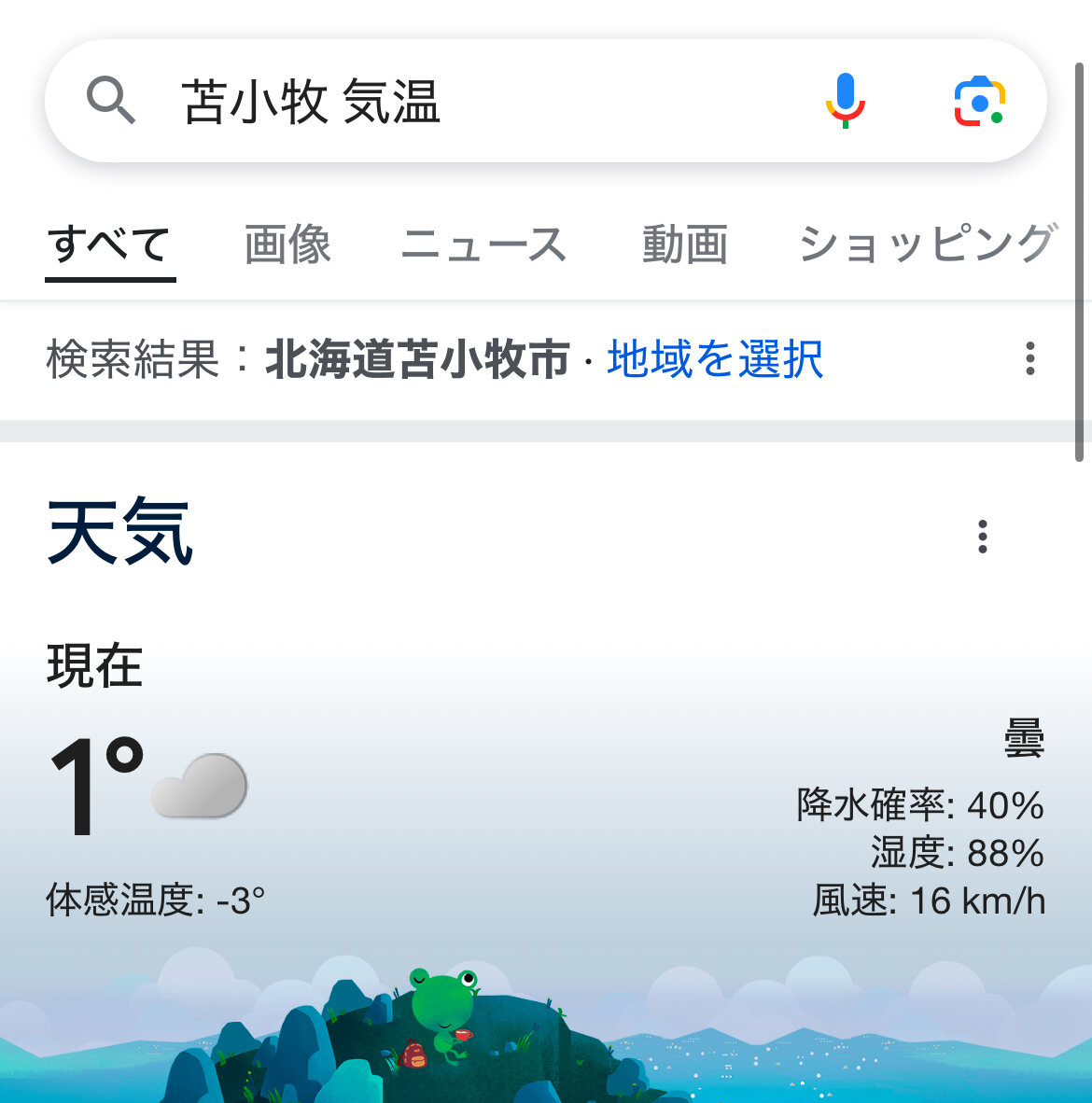
Task: Switch to the 動画 tab
Action: 684,245
